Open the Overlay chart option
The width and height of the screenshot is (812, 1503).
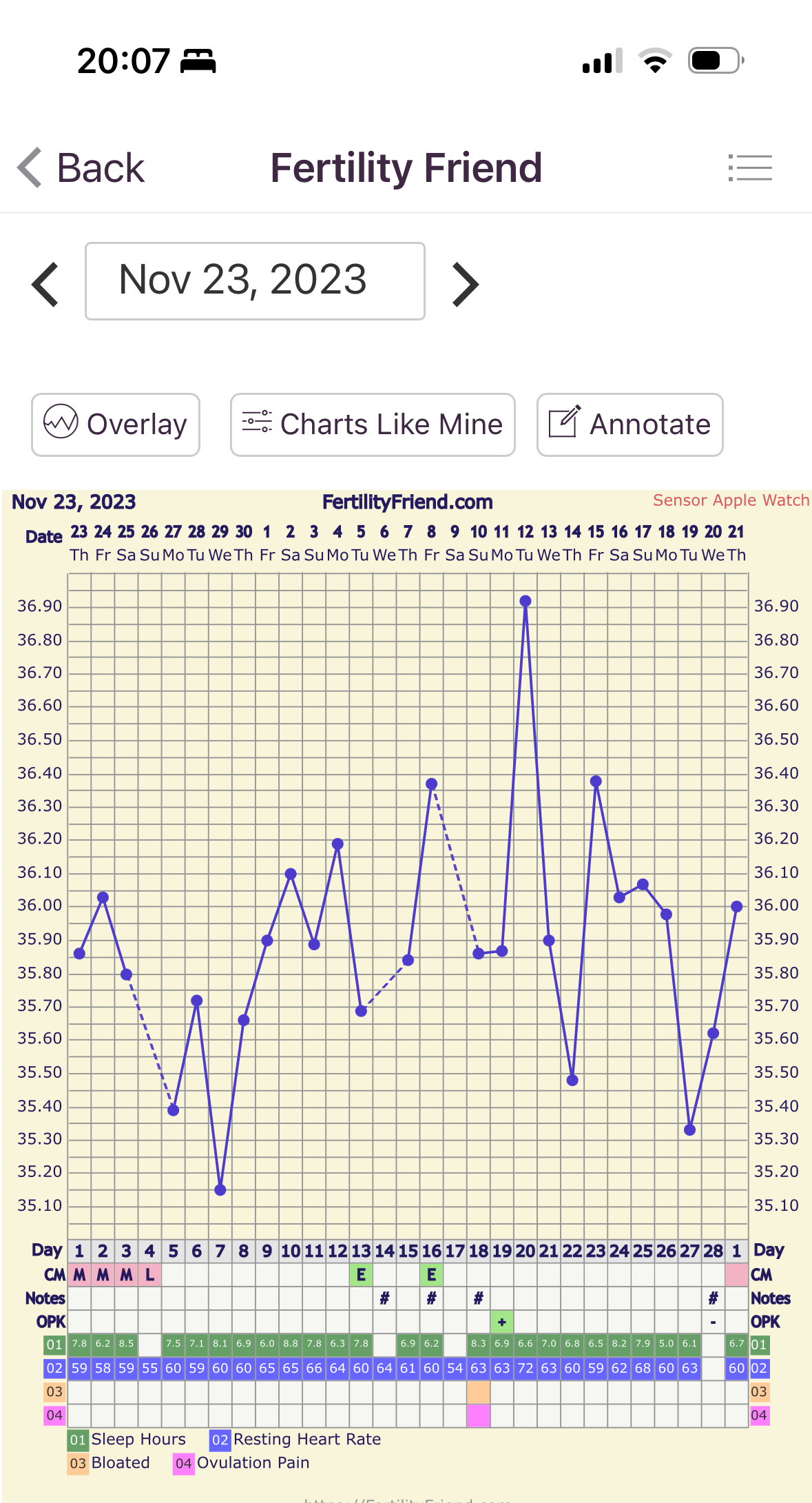pyautogui.click(x=116, y=425)
